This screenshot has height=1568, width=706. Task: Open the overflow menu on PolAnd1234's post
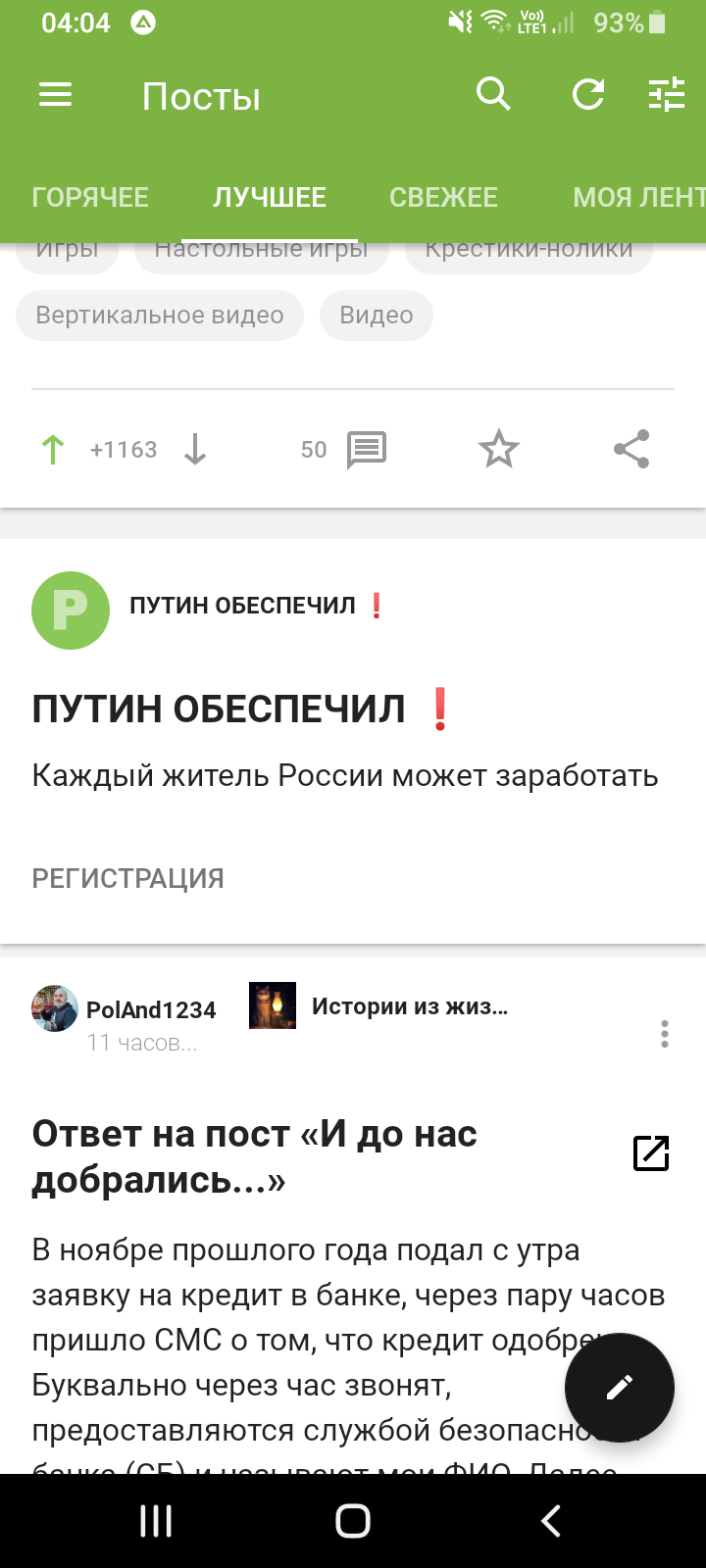coord(665,1034)
